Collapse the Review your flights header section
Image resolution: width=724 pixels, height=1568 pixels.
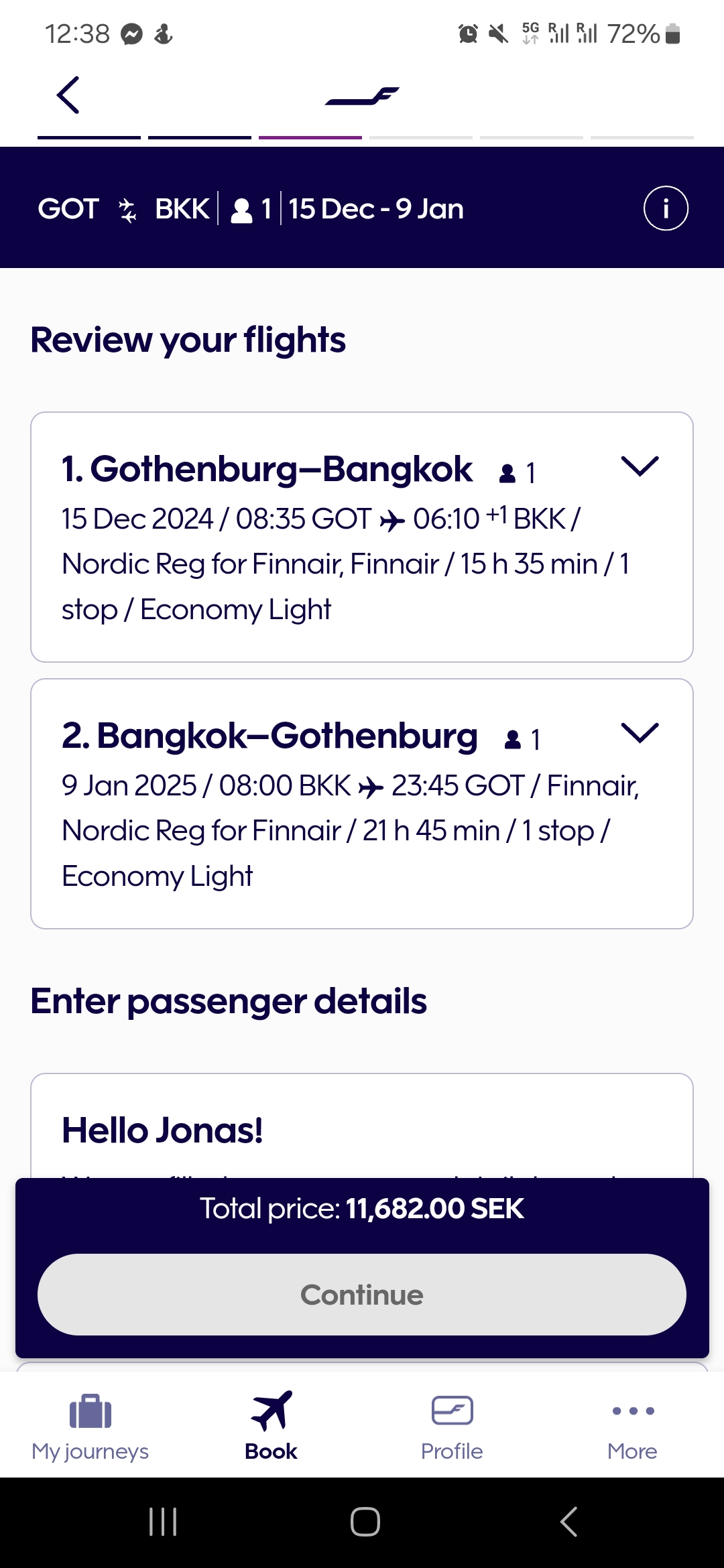[x=188, y=340]
